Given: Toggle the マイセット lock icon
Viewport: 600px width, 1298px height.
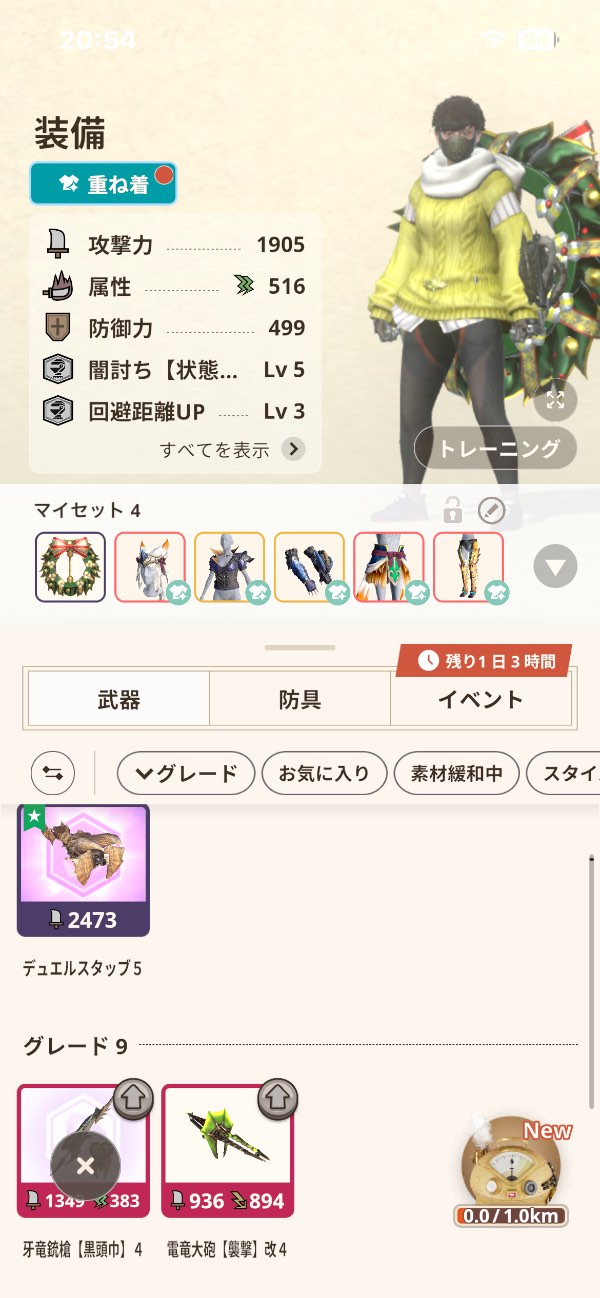Looking at the screenshot, I should tap(452, 511).
